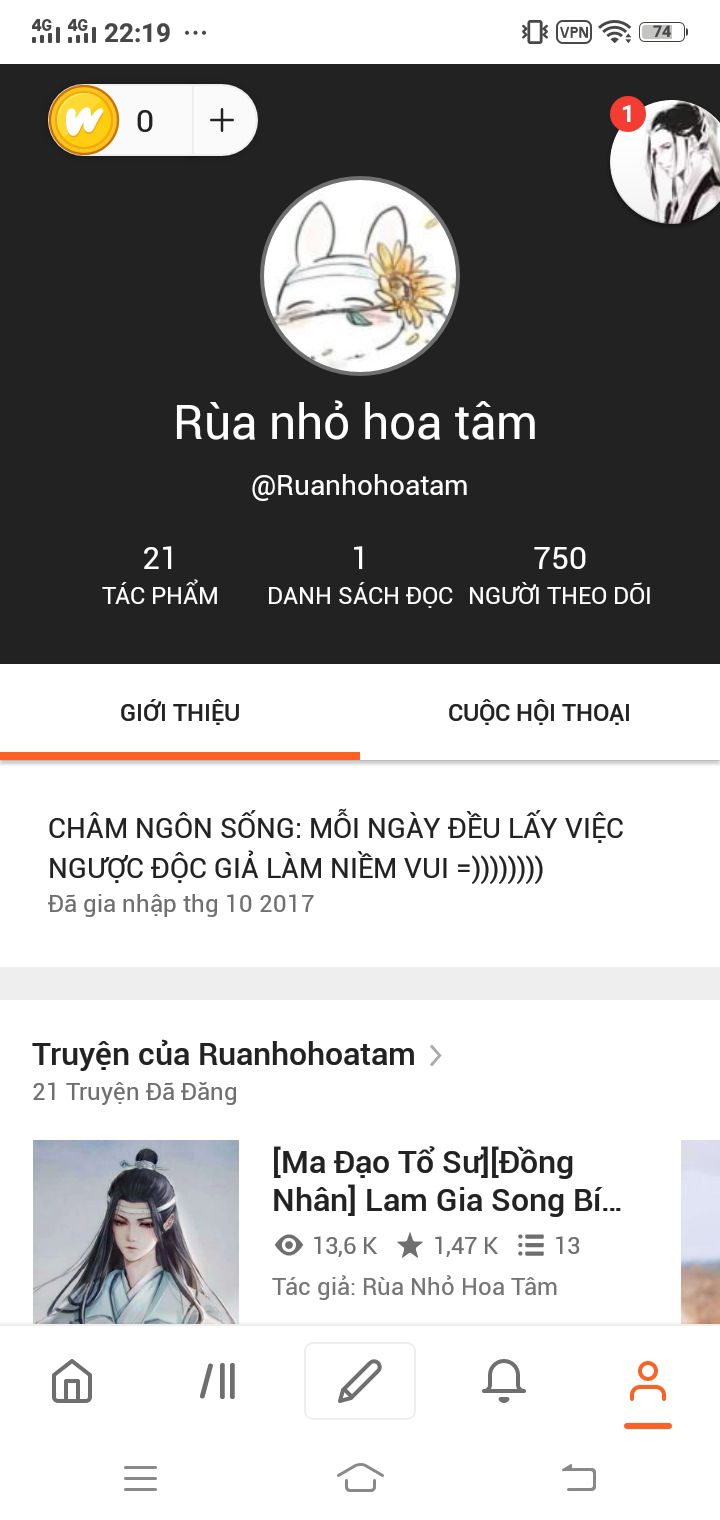Switch to the Cuộc Hội Thoại tab

click(539, 713)
